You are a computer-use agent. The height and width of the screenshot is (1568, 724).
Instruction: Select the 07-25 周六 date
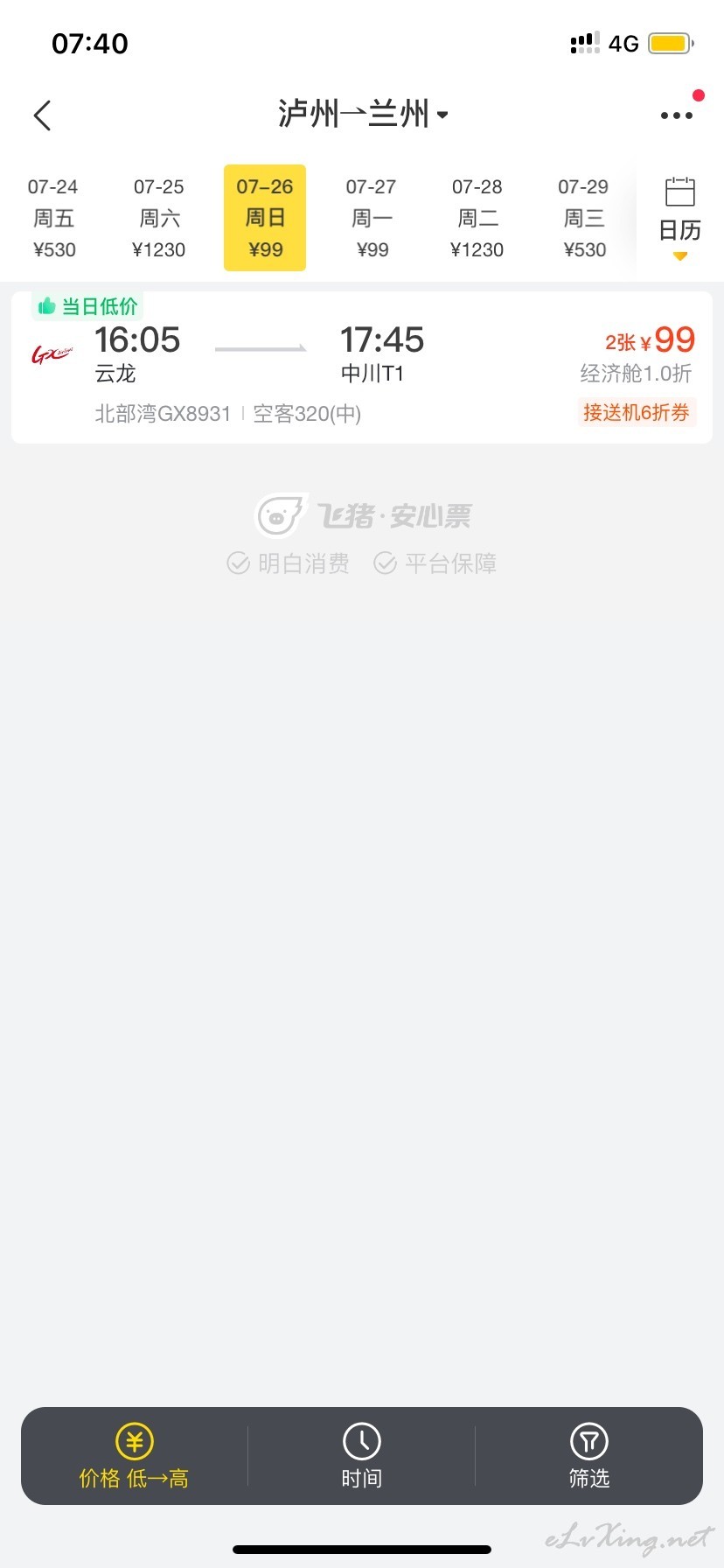pos(159,218)
